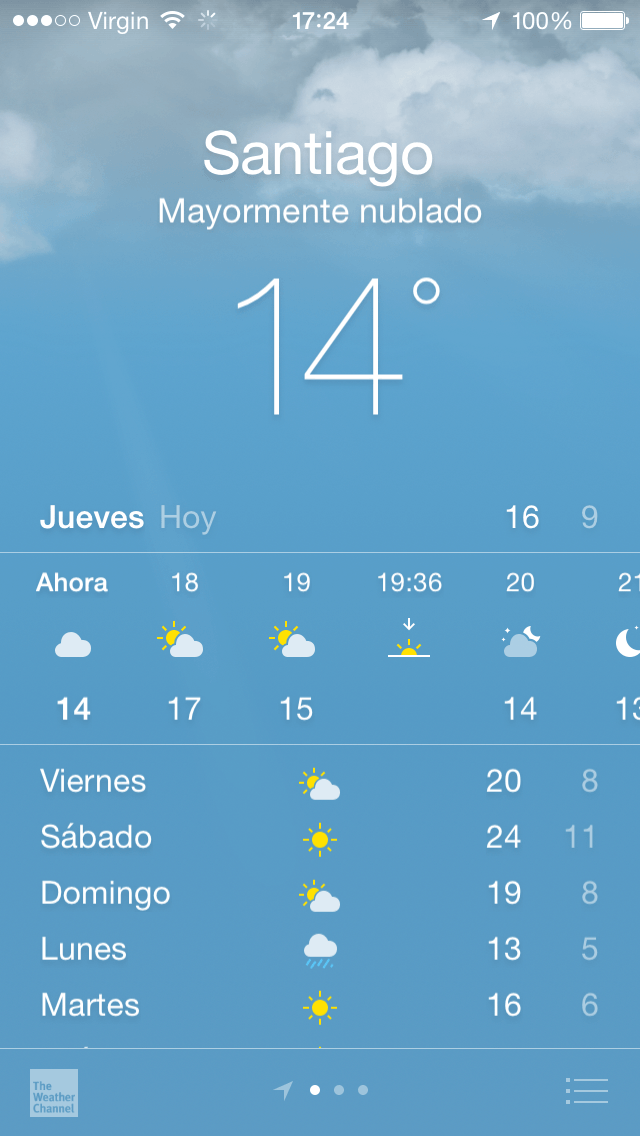Image resolution: width=640 pixels, height=1136 pixels.
Task: Tap the page indicator dots
Action: click(x=321, y=1090)
